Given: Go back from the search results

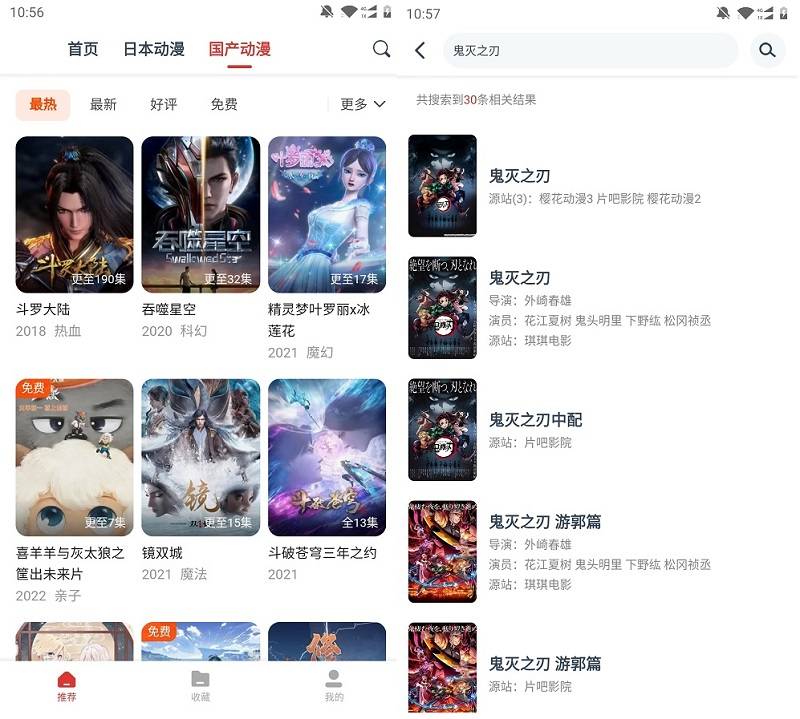Looking at the screenshot, I should pos(420,50).
